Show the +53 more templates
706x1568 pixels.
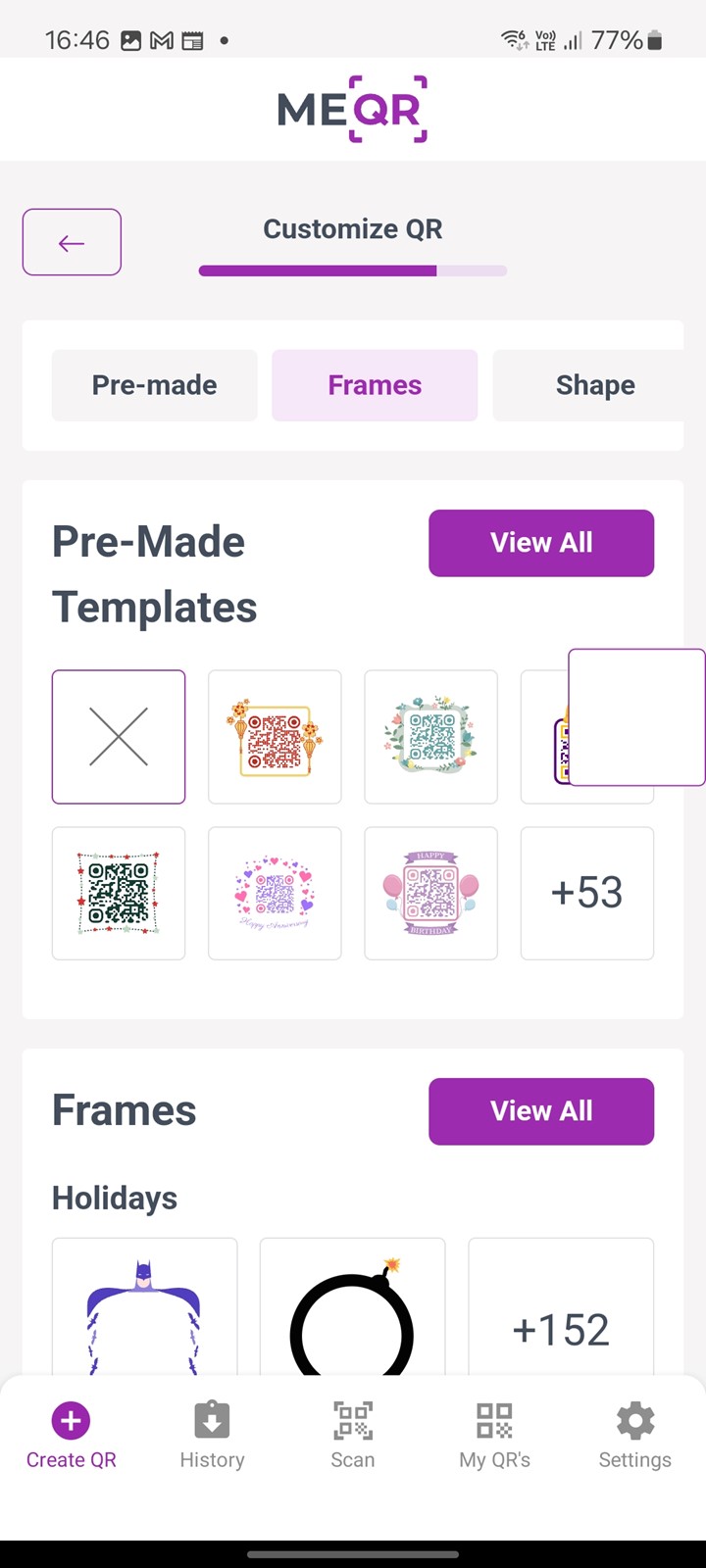click(x=586, y=893)
